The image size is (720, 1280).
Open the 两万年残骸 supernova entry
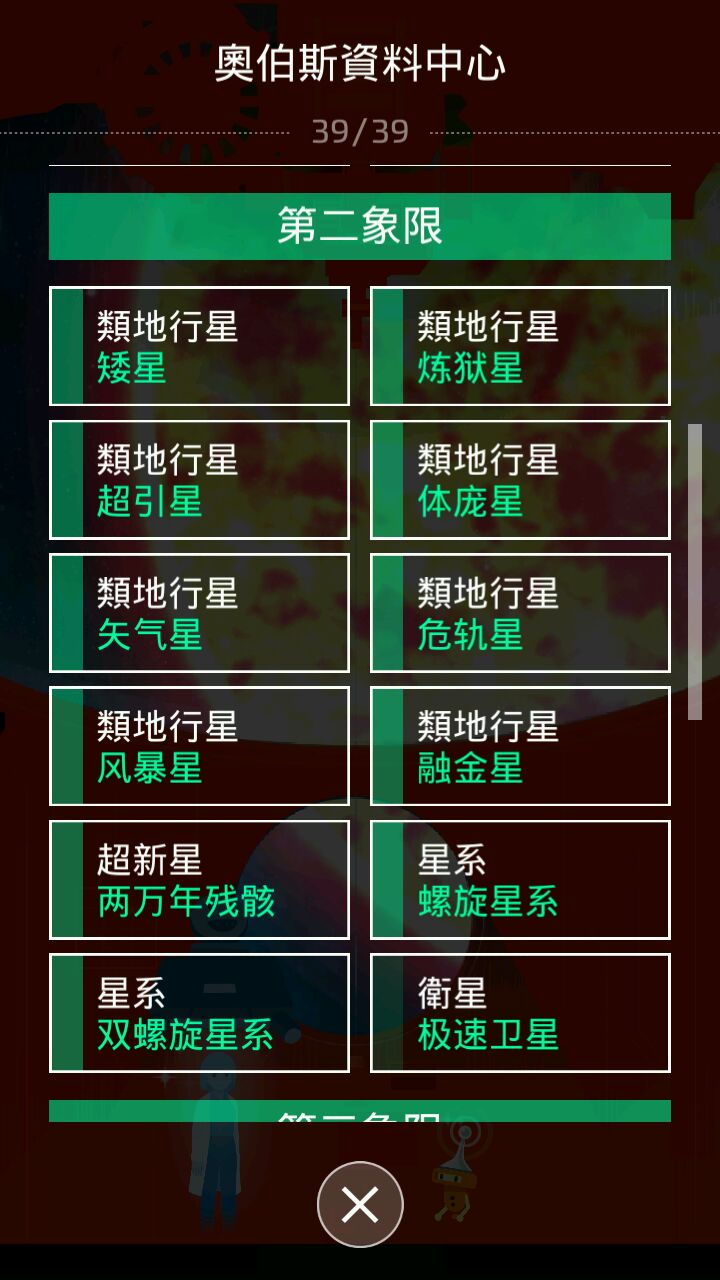[x=200, y=880]
